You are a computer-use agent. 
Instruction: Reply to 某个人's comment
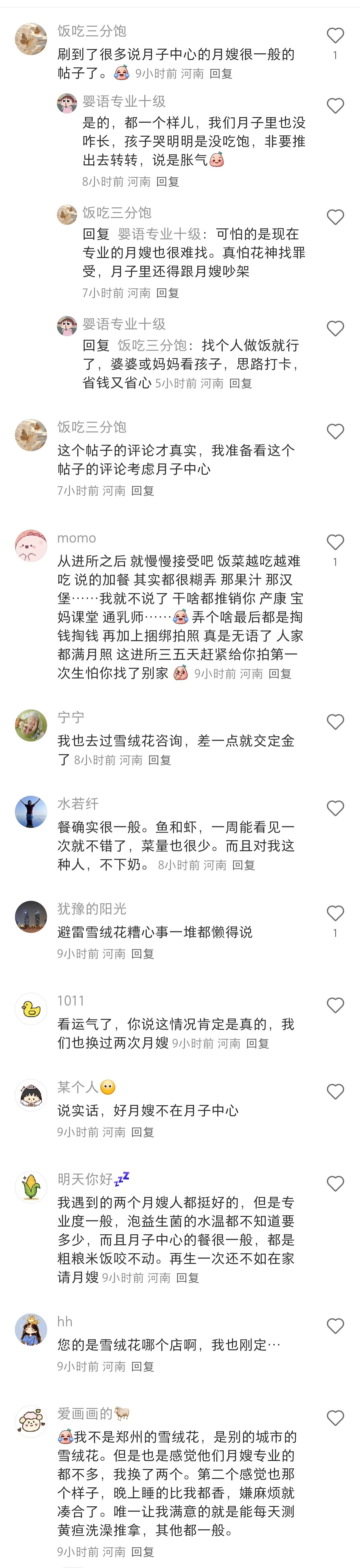click(142, 1132)
